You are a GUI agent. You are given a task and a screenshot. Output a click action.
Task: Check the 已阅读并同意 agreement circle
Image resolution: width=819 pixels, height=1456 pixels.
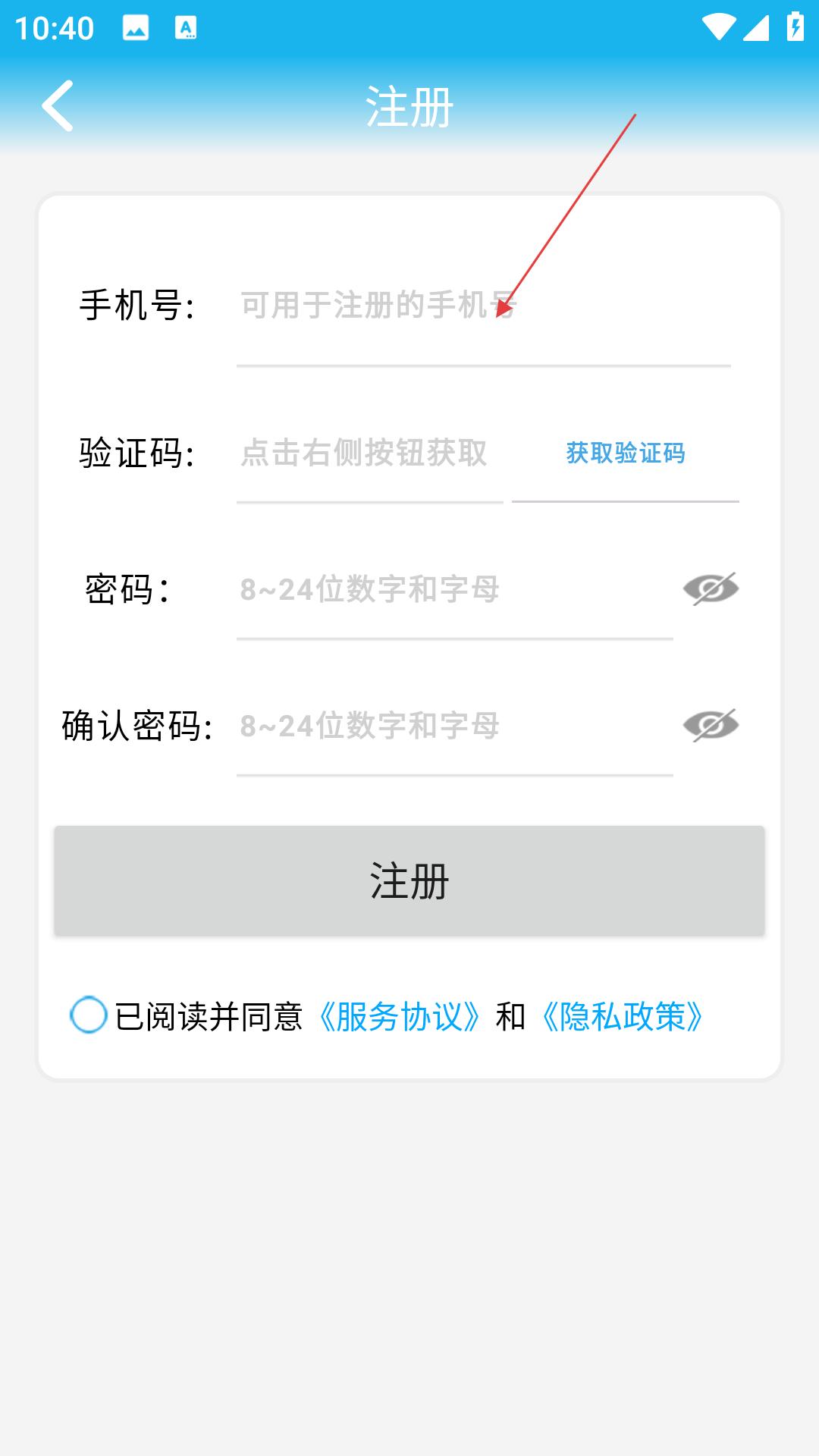point(89,1015)
